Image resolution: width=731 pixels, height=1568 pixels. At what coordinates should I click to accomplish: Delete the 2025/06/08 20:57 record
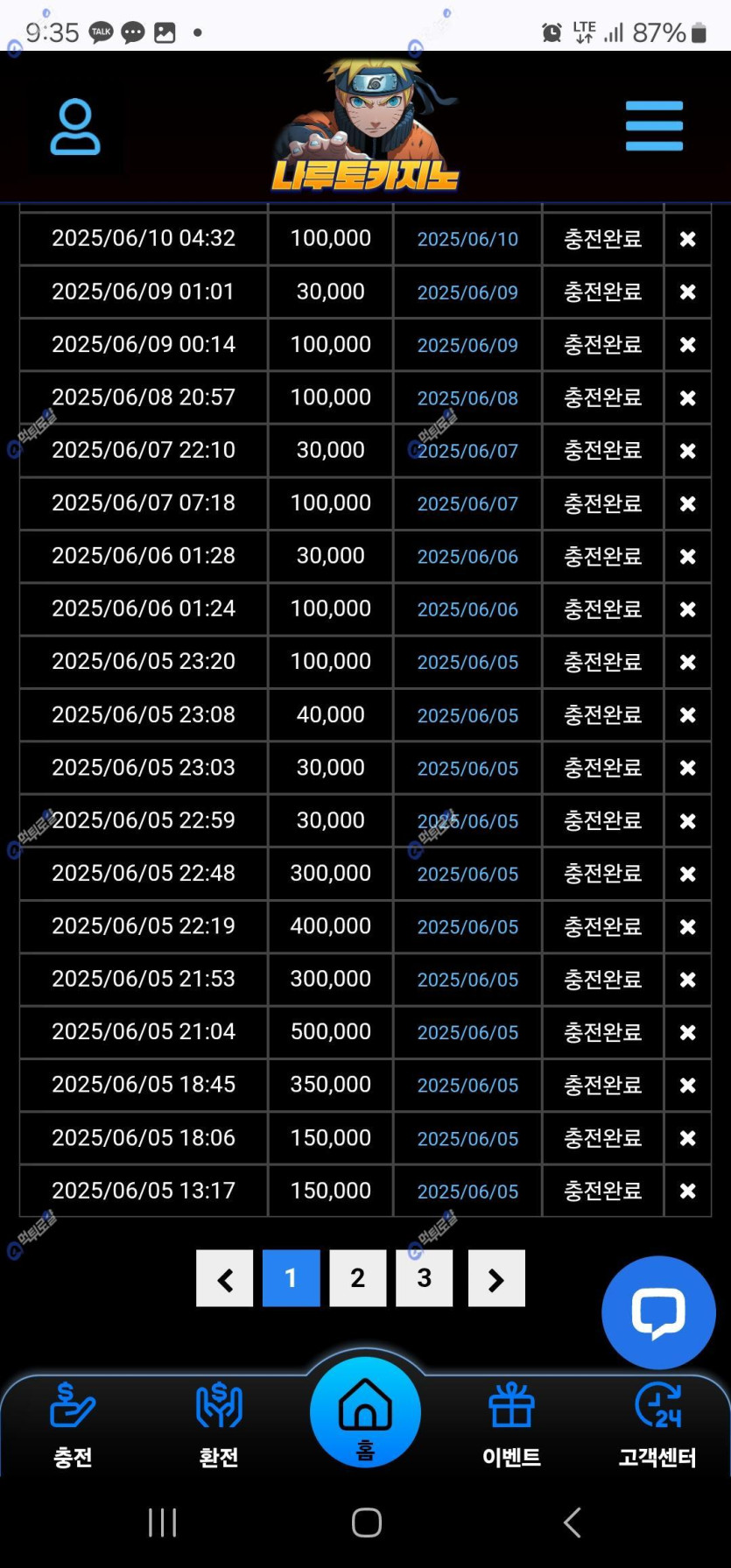[688, 397]
